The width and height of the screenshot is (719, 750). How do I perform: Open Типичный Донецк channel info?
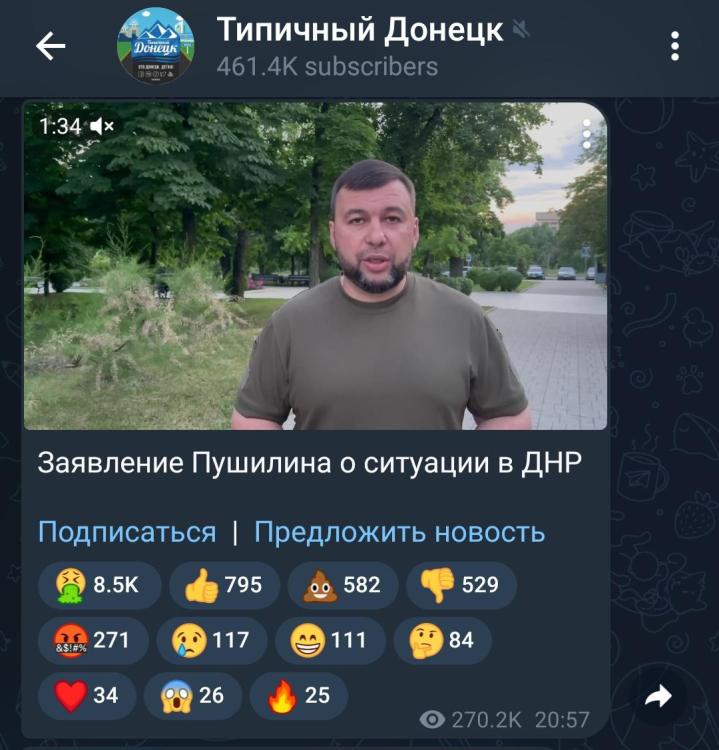(x=360, y=46)
